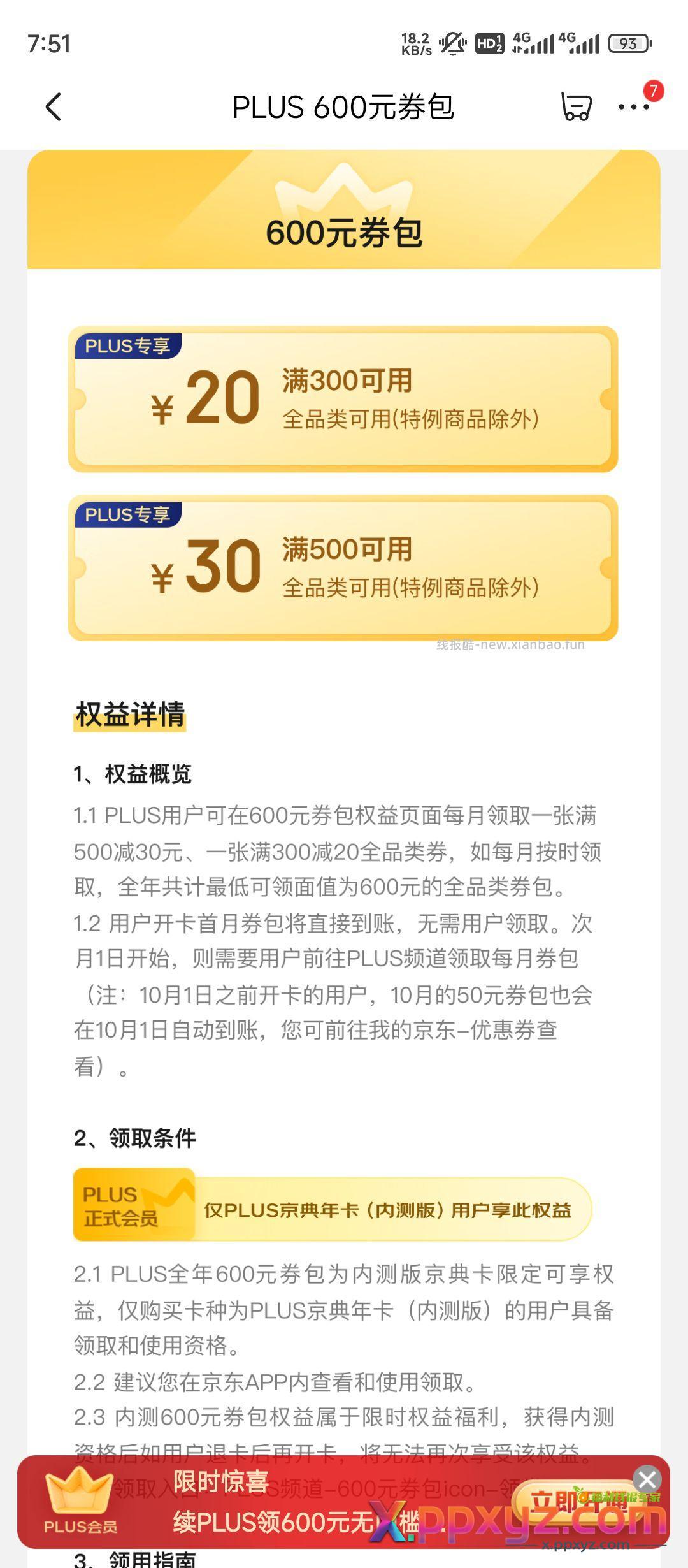Open the shopping cart
This screenshot has height=1568, width=688.
[x=575, y=106]
